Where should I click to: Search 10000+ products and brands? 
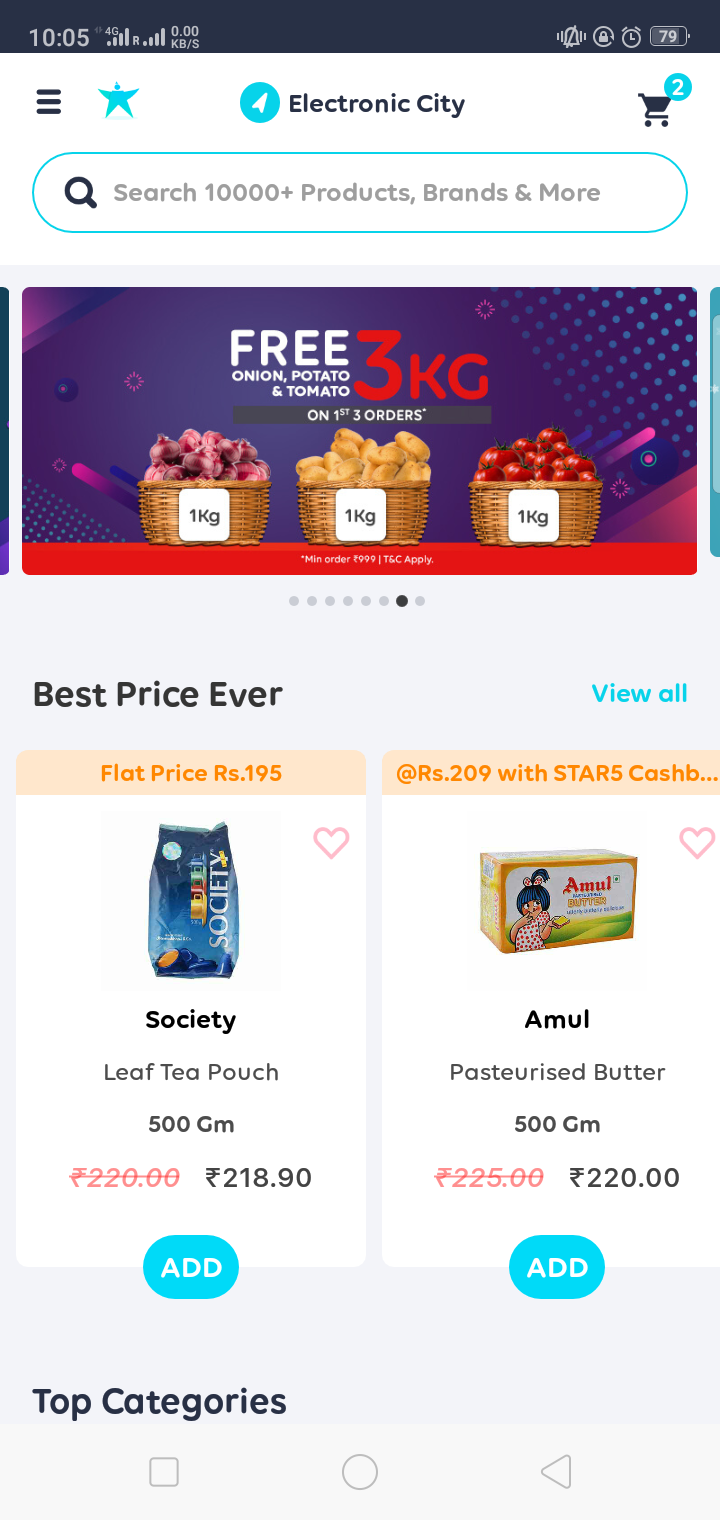[360, 192]
